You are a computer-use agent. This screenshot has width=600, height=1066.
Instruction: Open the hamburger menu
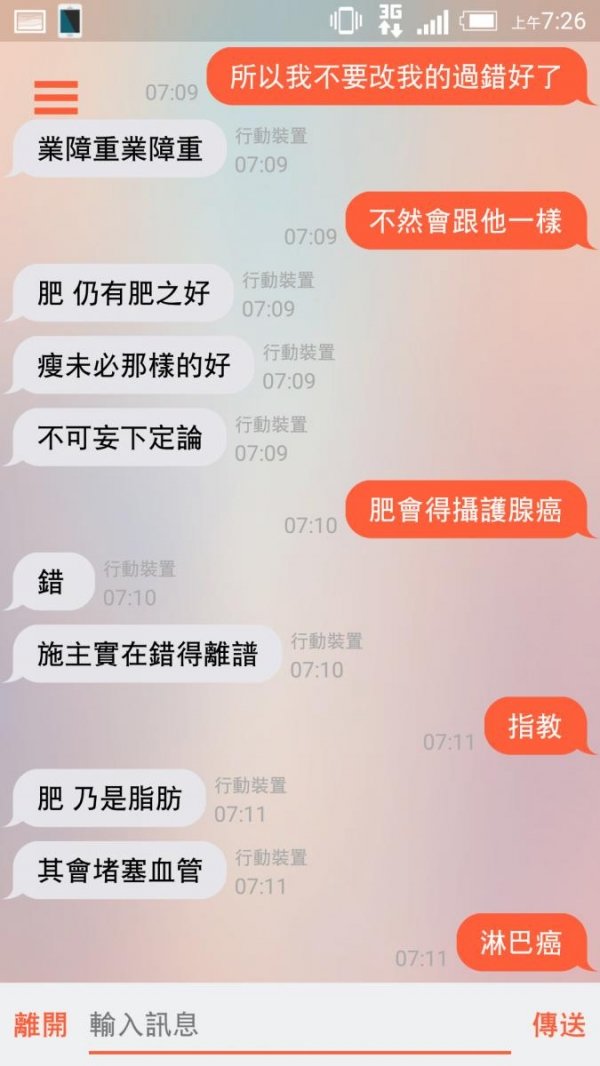(56, 96)
